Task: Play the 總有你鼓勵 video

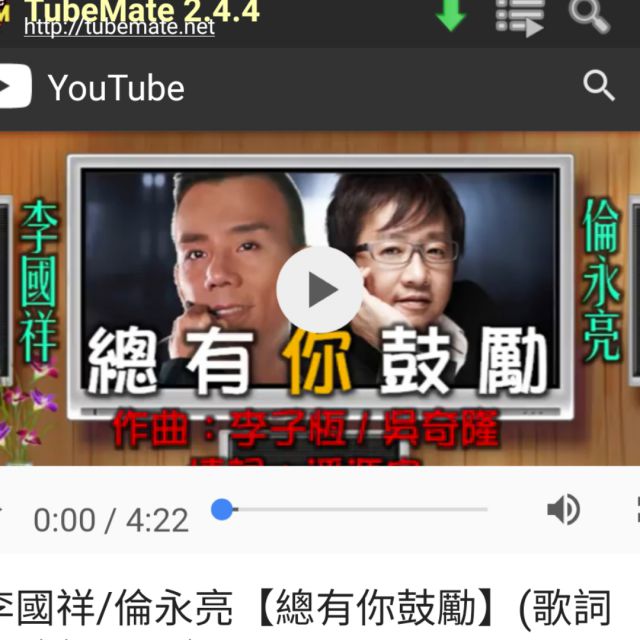Action: click(x=320, y=290)
